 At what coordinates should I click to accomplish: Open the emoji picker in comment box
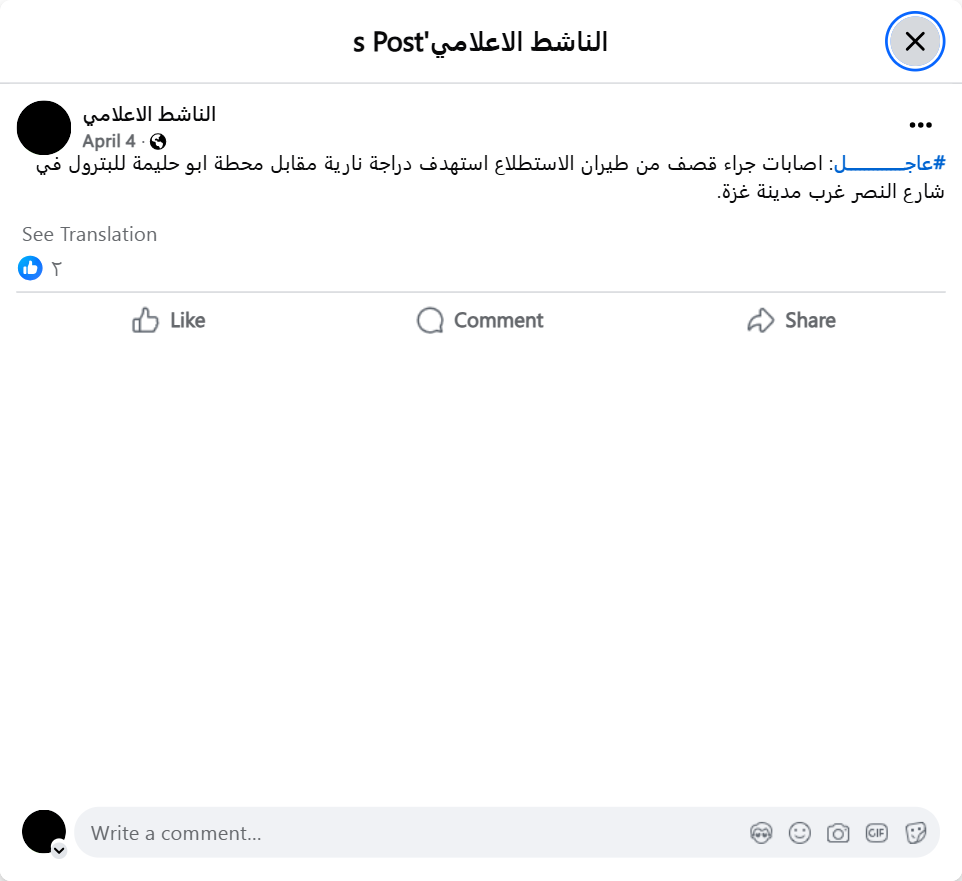click(x=799, y=833)
